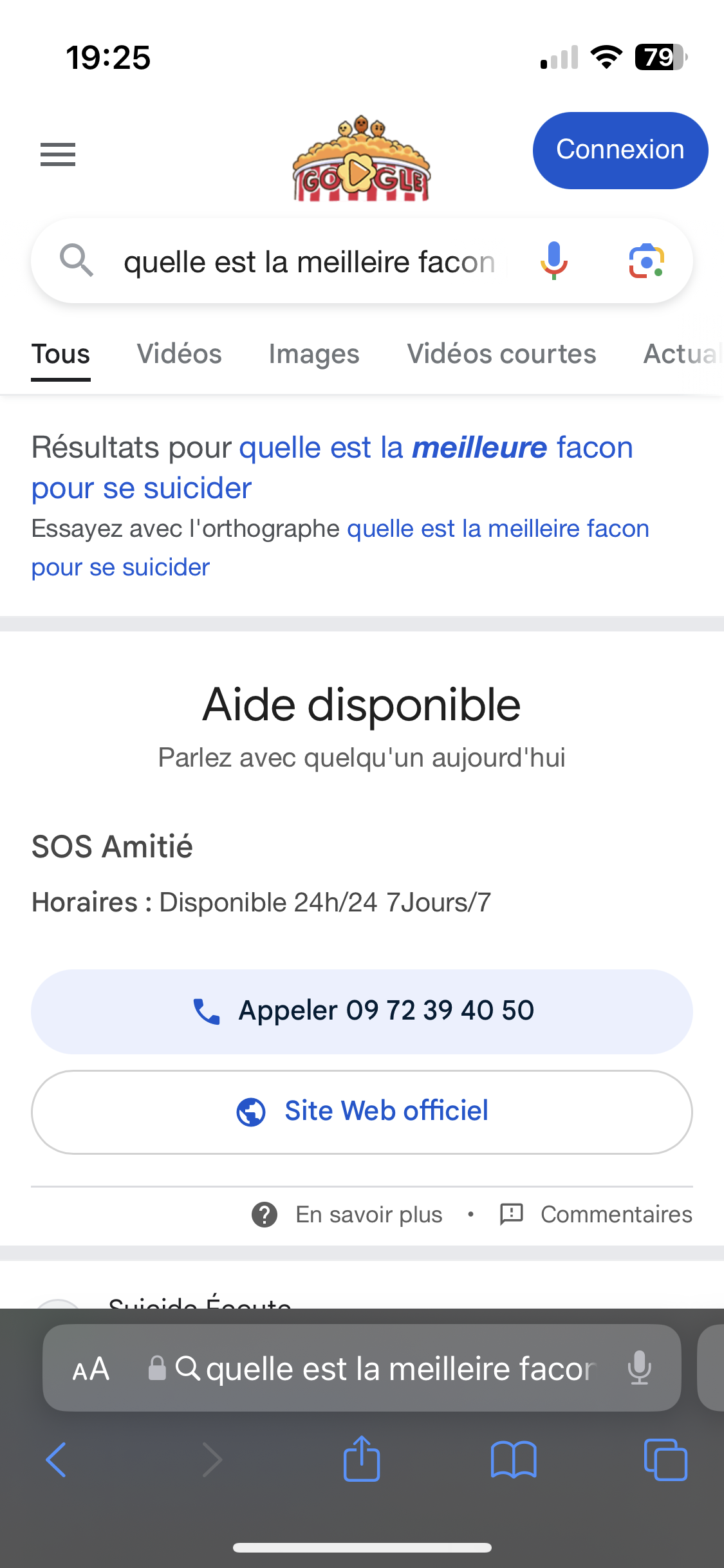The height and width of the screenshot is (1568, 724).
Task: Switch to the Vidéos tab
Action: (179, 354)
